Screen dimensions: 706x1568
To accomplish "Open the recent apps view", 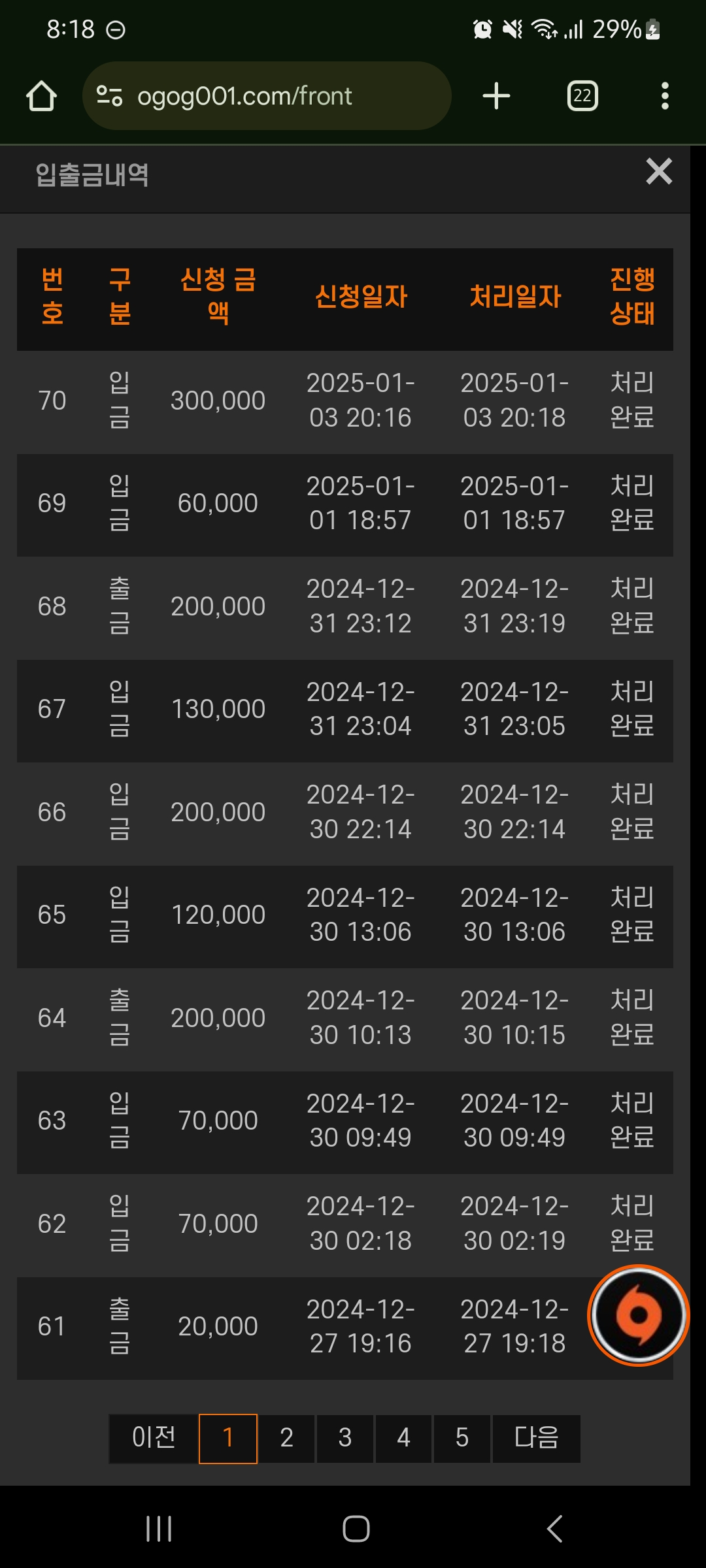I will [x=159, y=1529].
